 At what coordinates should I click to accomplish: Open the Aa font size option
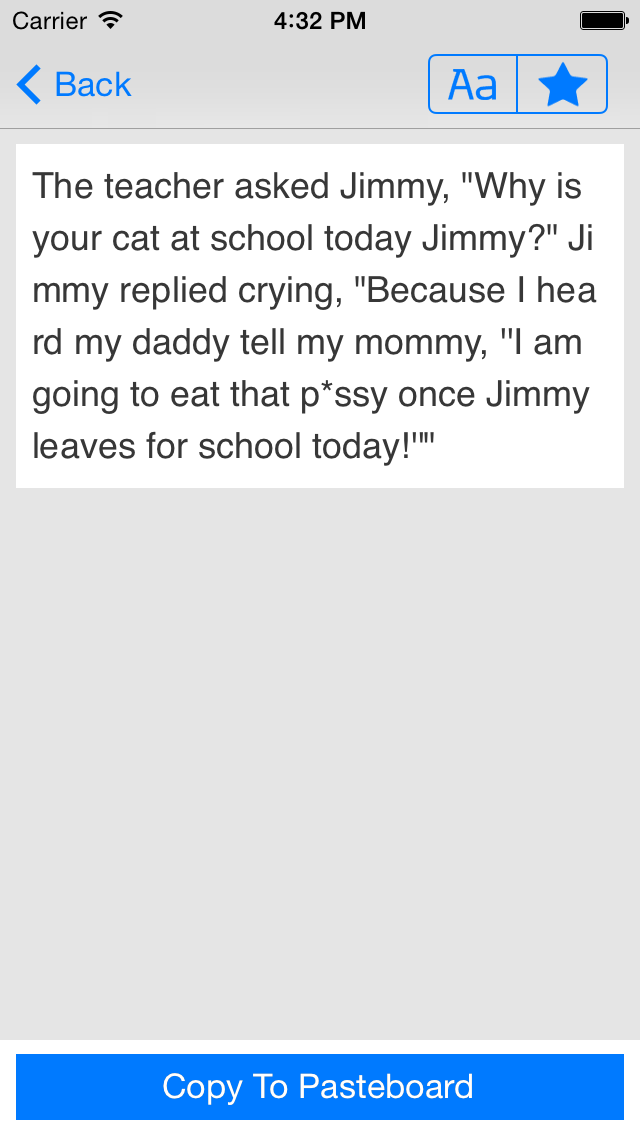point(473,84)
